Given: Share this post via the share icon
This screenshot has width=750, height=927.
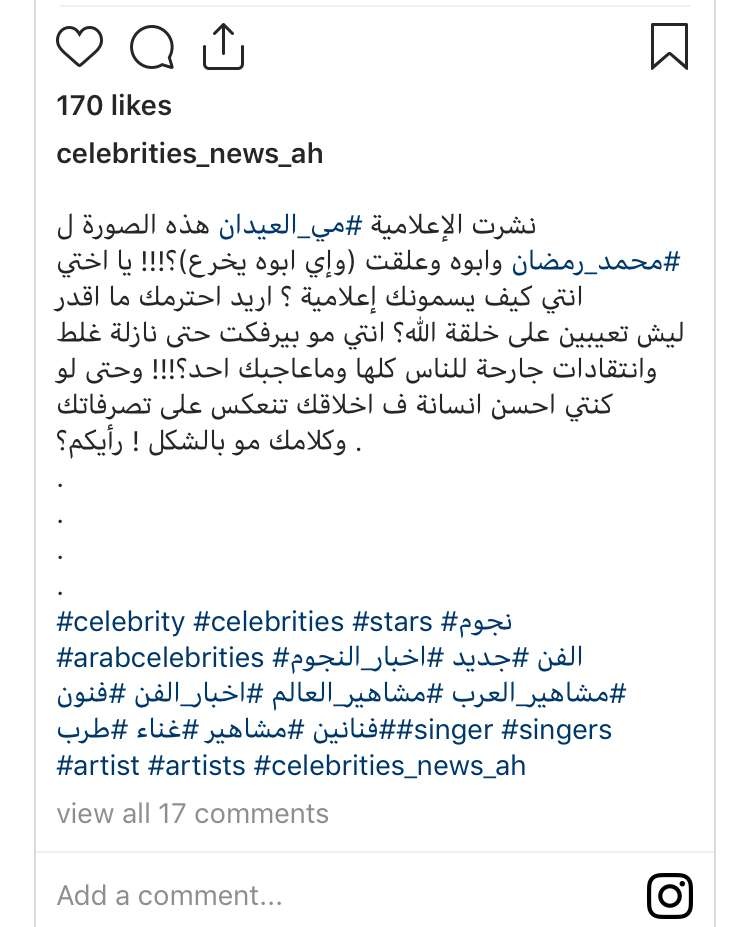Looking at the screenshot, I should [x=223, y=47].
